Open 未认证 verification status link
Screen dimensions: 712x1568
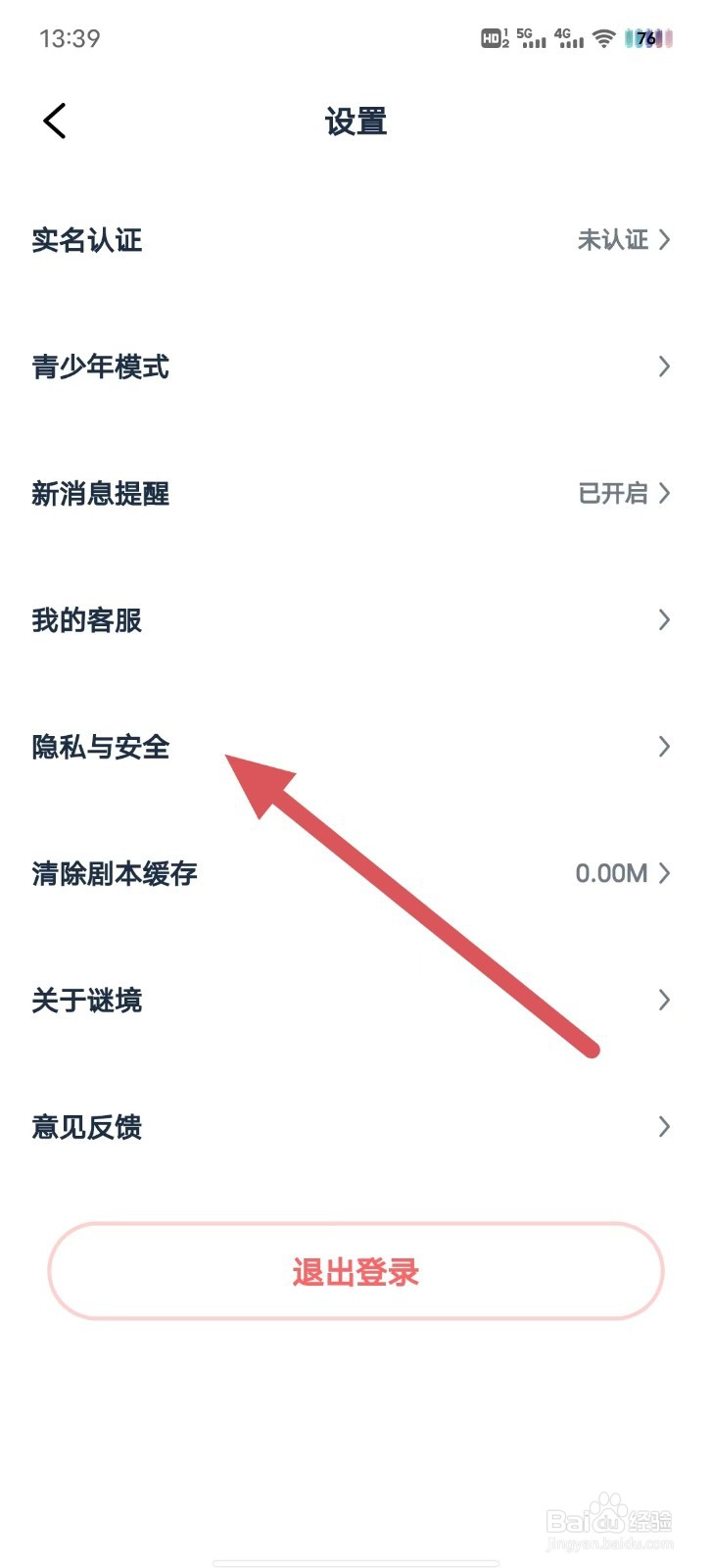tap(611, 240)
